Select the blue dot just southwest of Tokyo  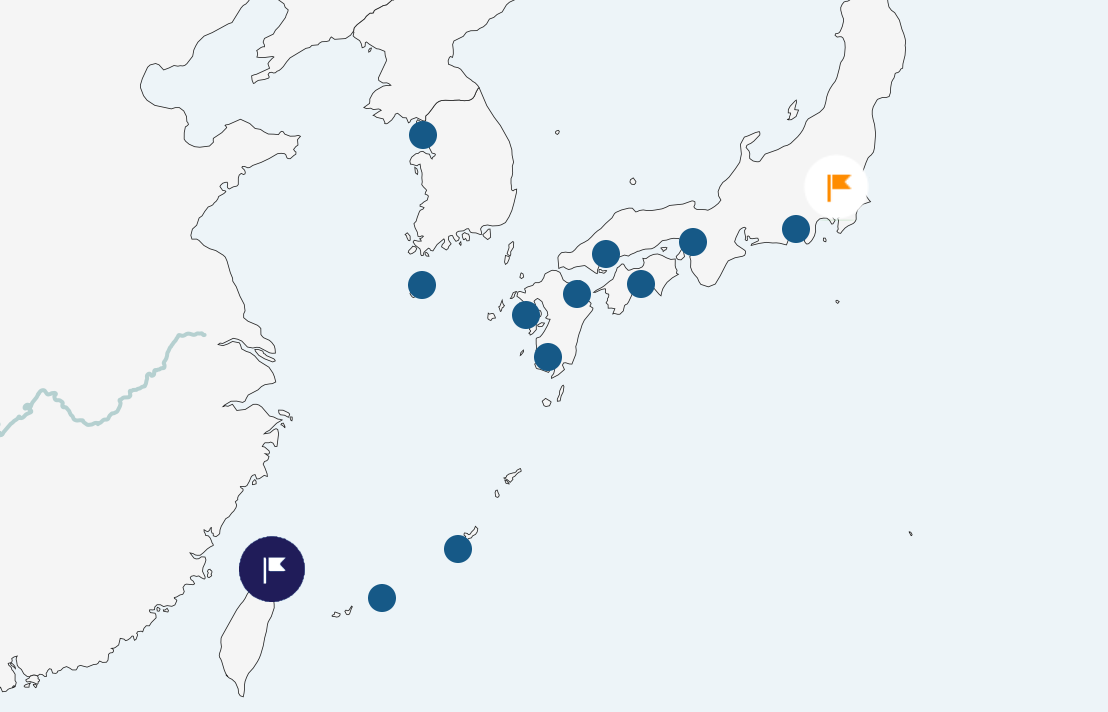[796, 229]
